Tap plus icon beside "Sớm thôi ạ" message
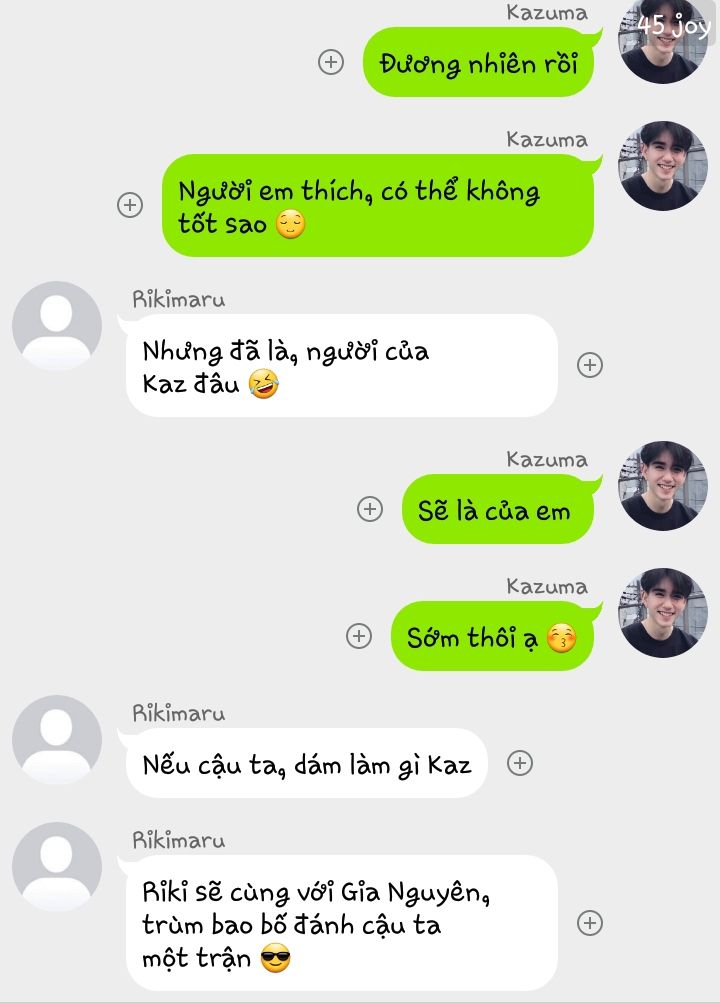Viewport: 720px width, 1003px height. coord(358,636)
